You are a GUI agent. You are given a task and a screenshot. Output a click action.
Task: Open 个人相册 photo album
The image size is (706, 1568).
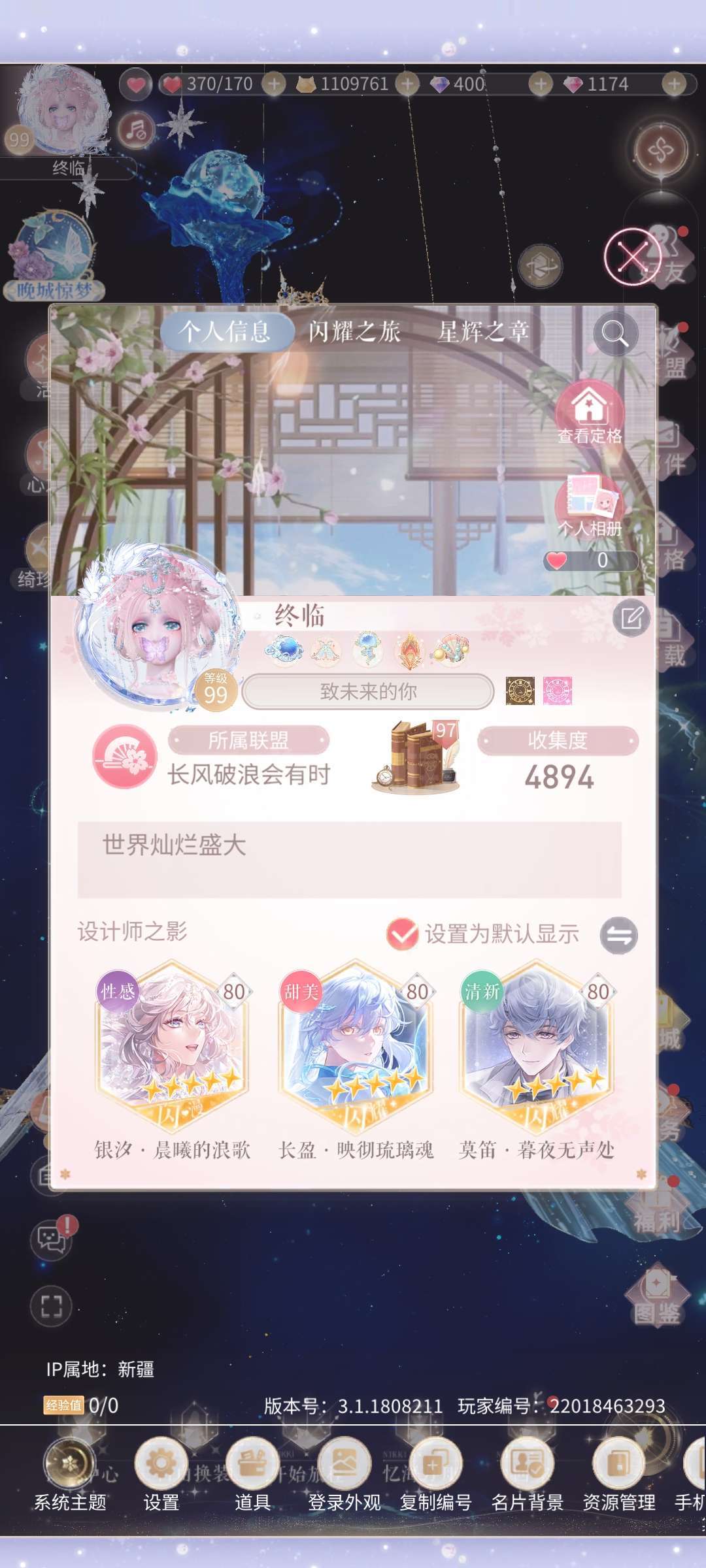[590, 506]
